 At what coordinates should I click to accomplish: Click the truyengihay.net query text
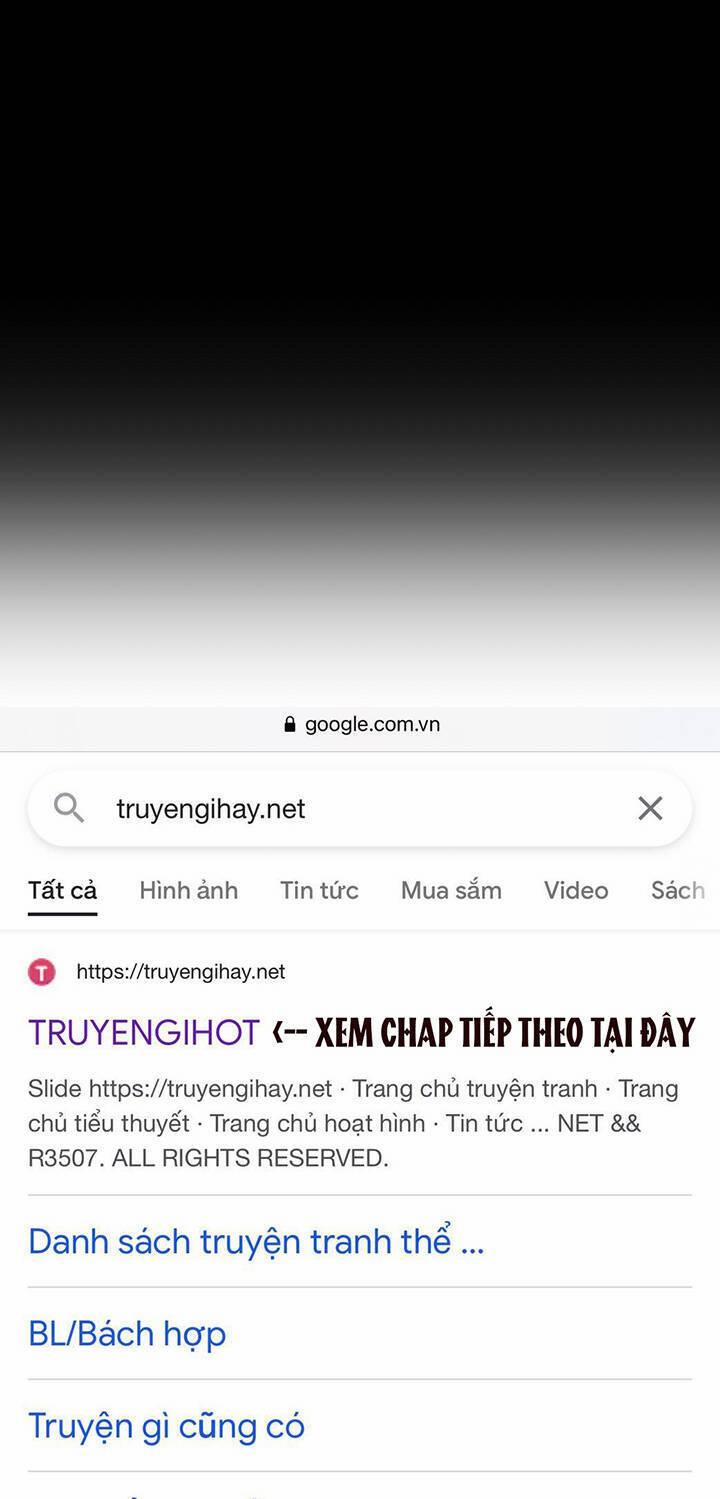pyautogui.click(x=210, y=808)
